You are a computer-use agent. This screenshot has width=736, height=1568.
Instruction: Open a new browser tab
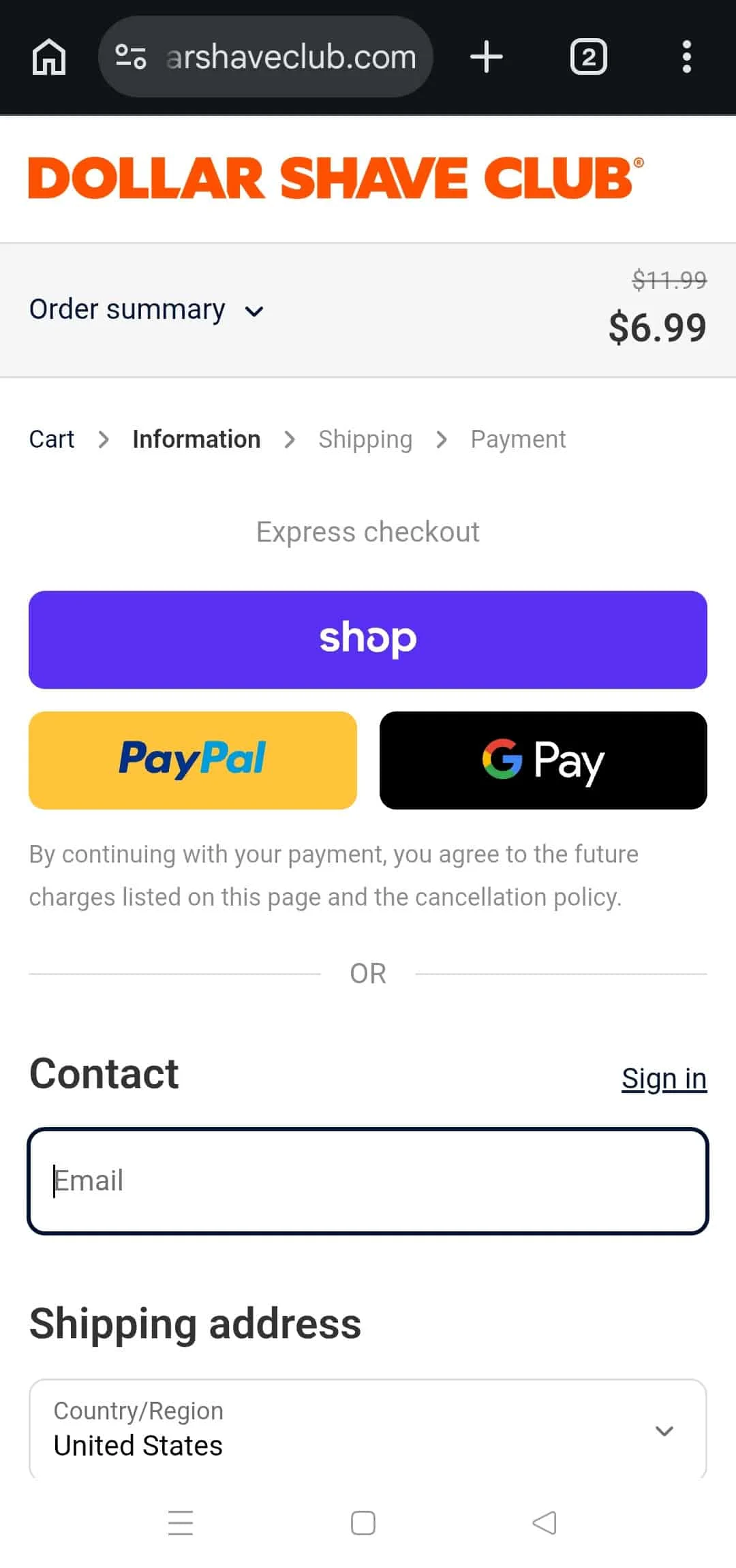tap(487, 57)
